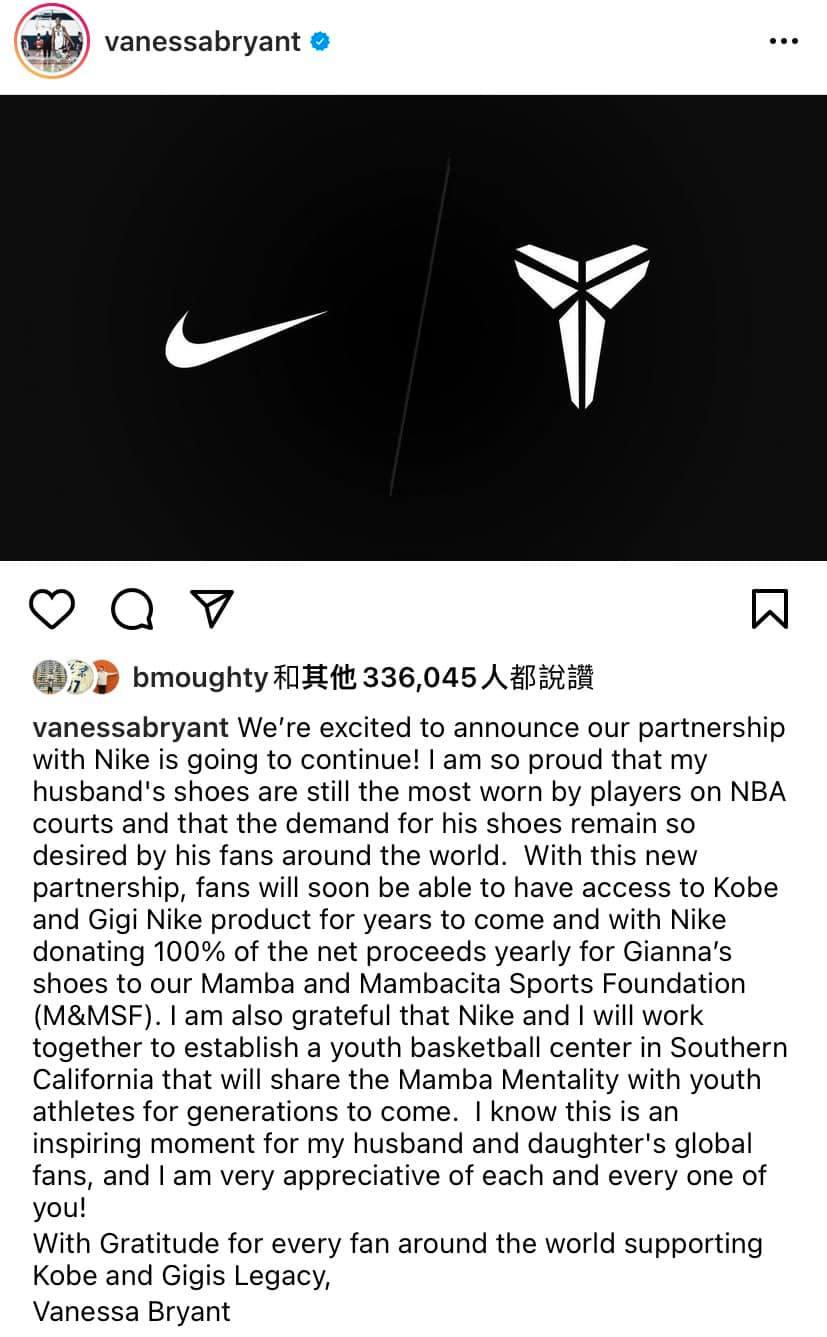Tap vanessabryant username in the caption

point(131,728)
